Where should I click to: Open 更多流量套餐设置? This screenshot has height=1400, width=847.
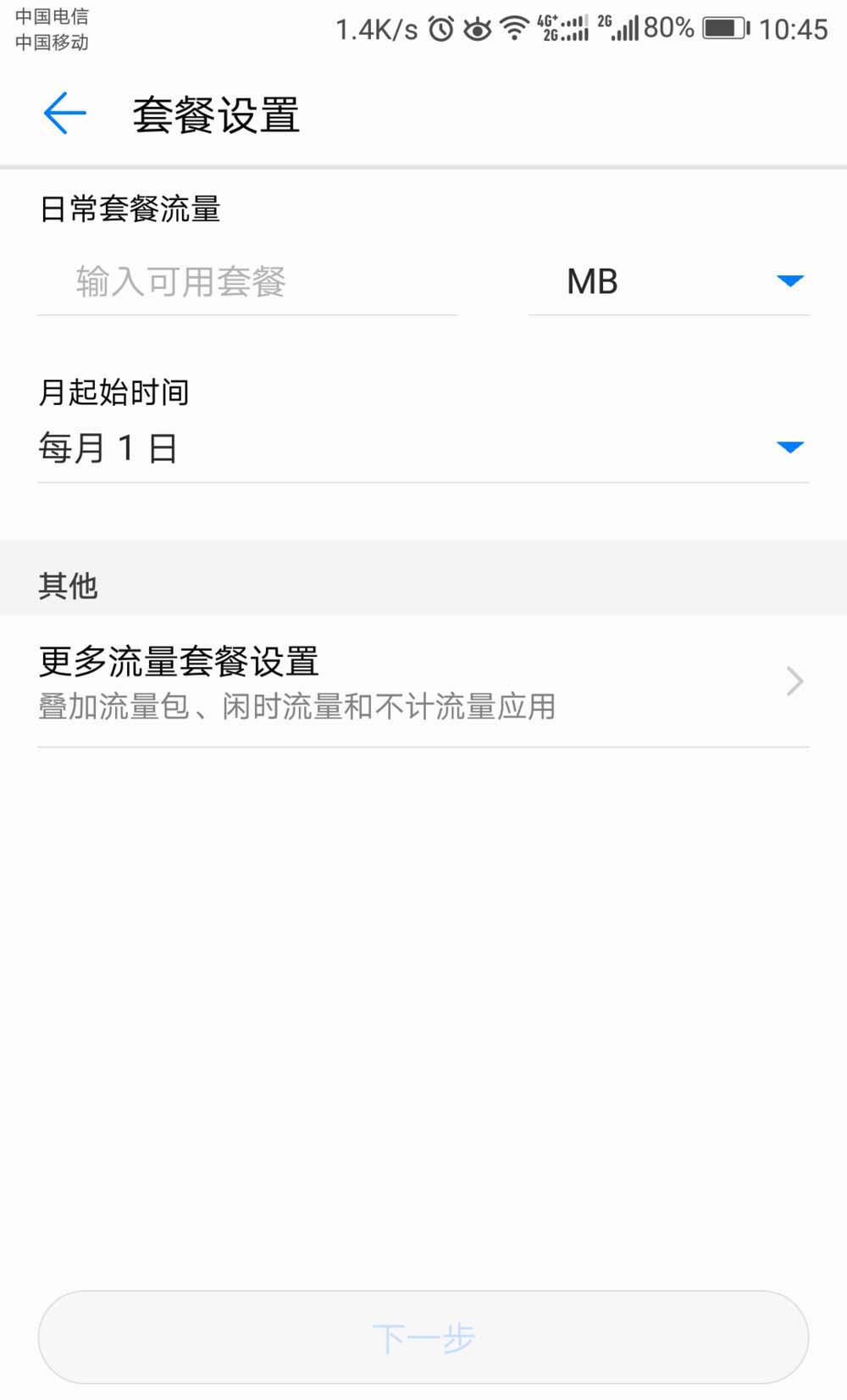pyautogui.click(x=423, y=681)
